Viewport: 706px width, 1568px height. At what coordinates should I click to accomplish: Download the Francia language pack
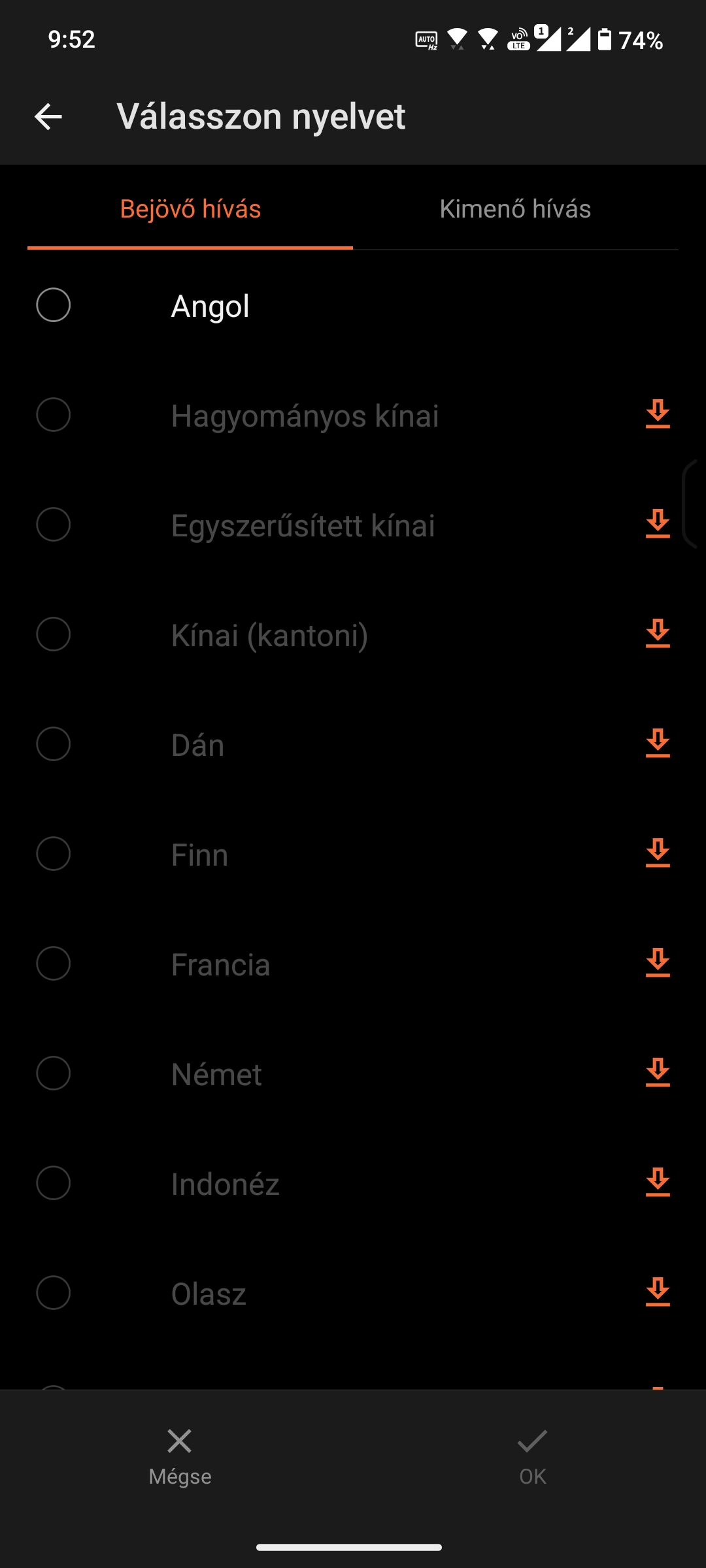click(x=658, y=963)
